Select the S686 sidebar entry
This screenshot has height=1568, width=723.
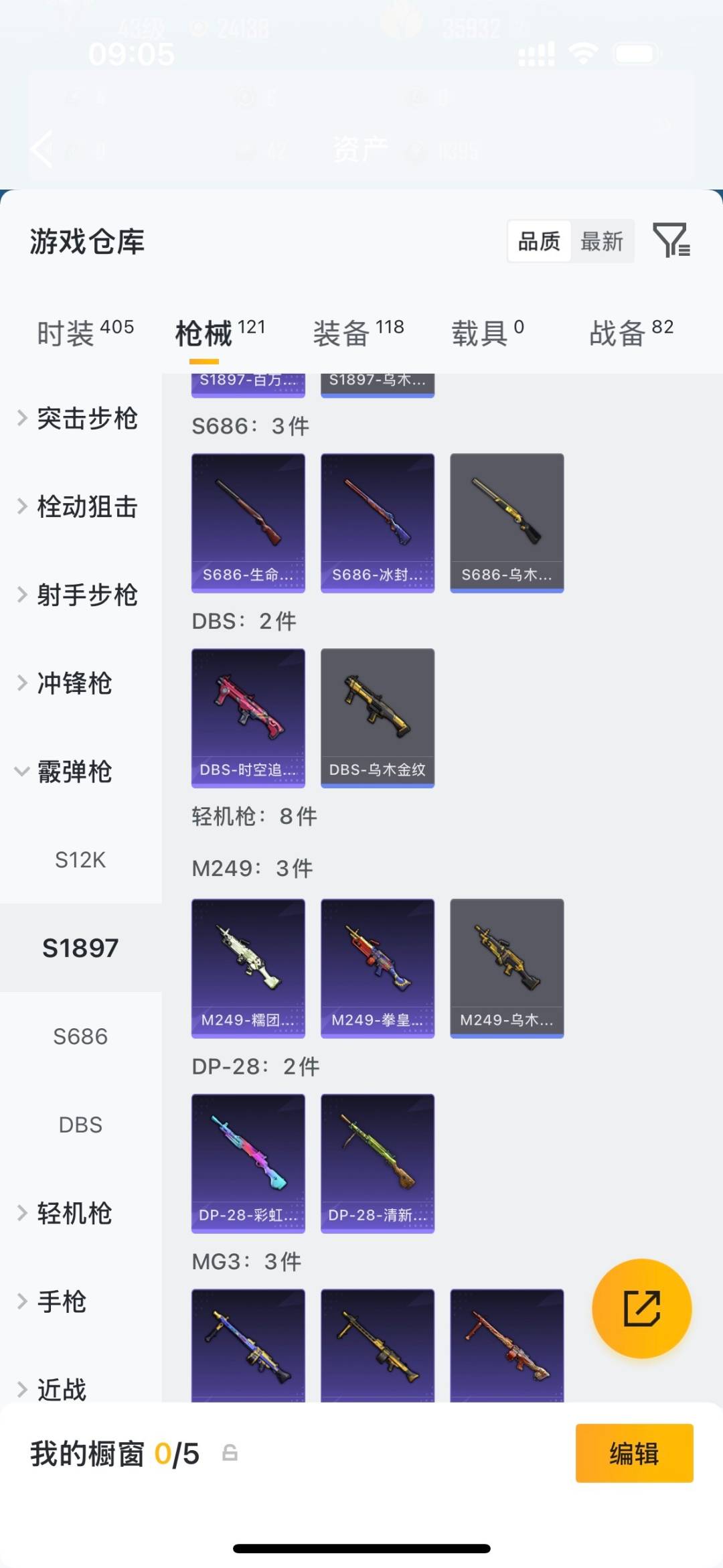coord(80,1036)
